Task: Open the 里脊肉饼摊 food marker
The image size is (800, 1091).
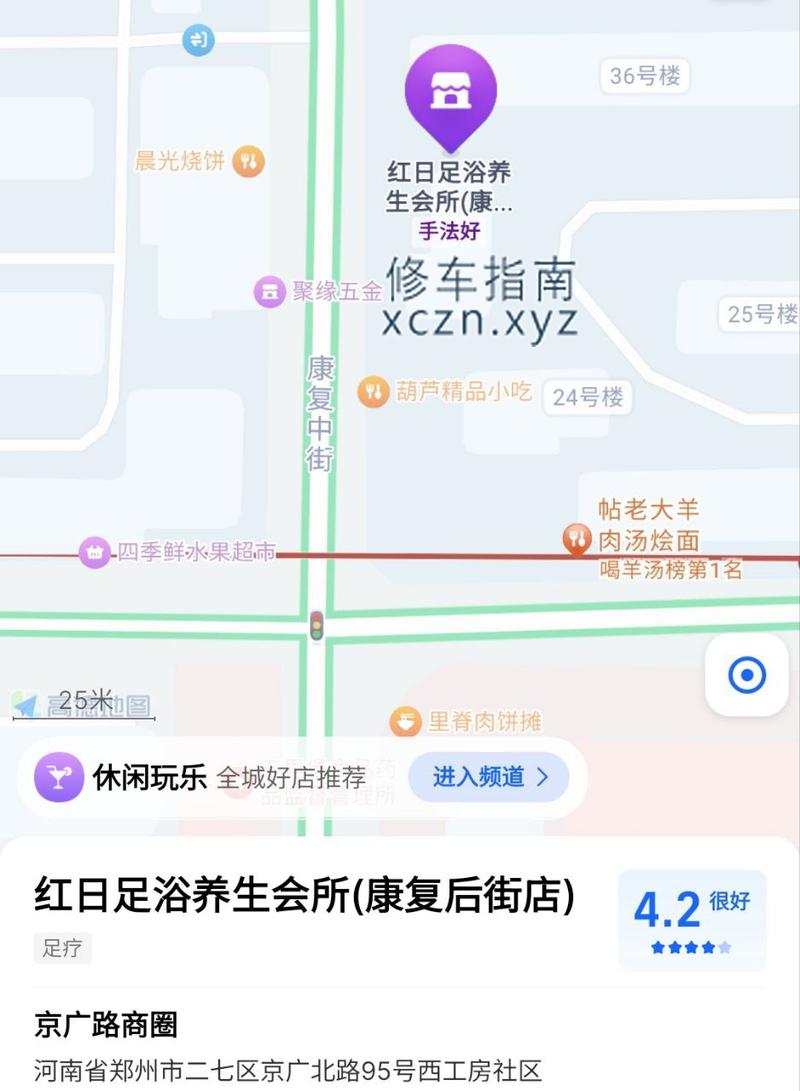Action: (x=405, y=720)
